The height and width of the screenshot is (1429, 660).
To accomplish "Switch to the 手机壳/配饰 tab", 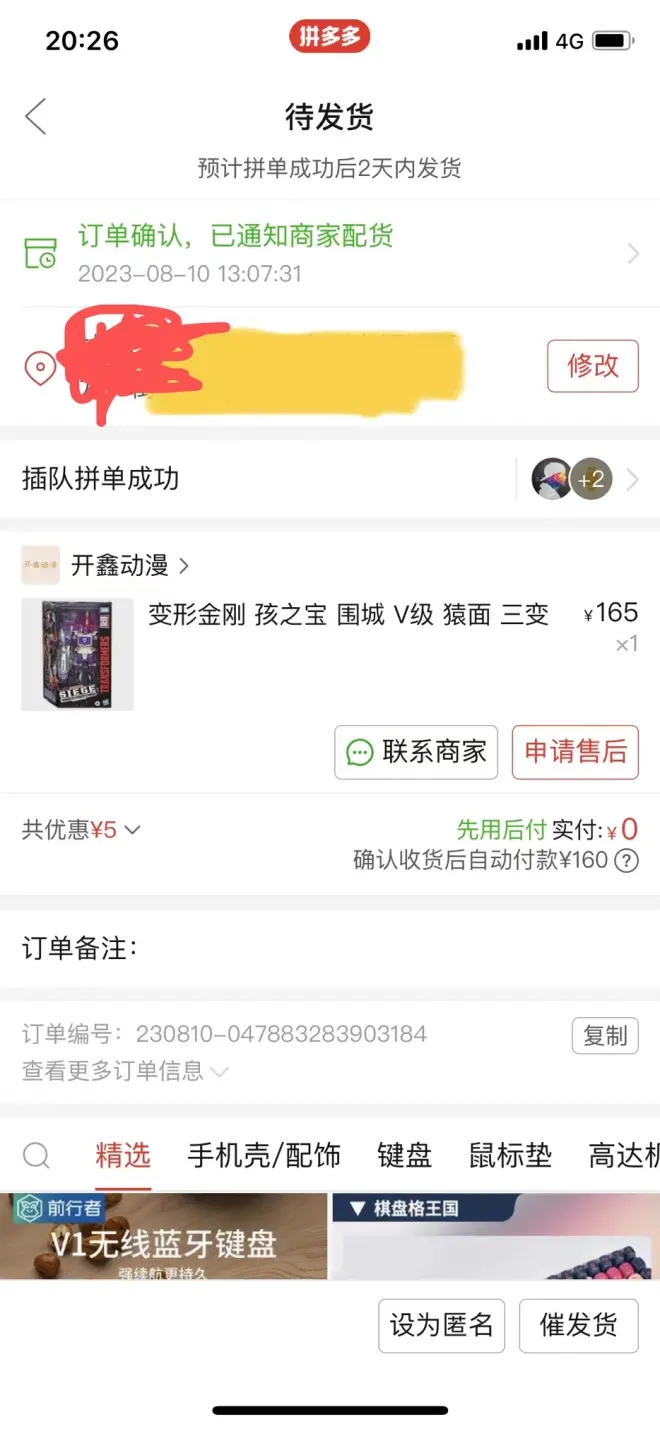I will pos(264,1156).
